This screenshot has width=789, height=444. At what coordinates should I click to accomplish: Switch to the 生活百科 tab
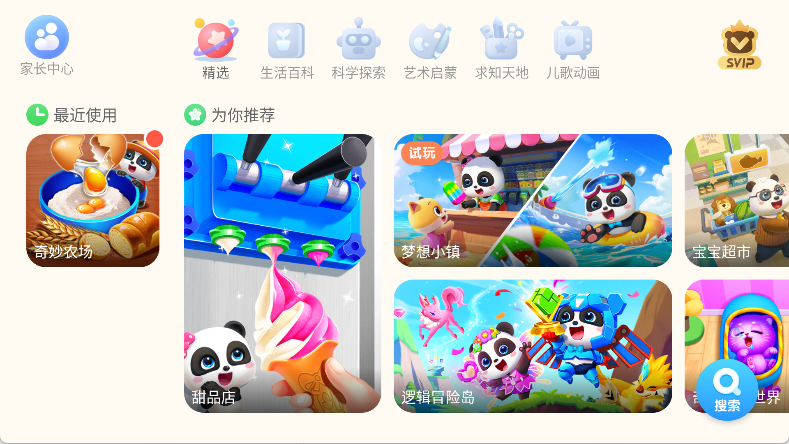click(x=287, y=51)
